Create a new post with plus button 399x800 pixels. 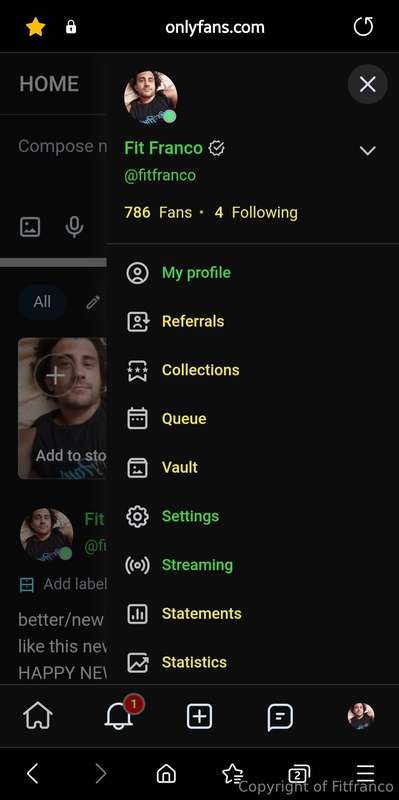(x=200, y=716)
